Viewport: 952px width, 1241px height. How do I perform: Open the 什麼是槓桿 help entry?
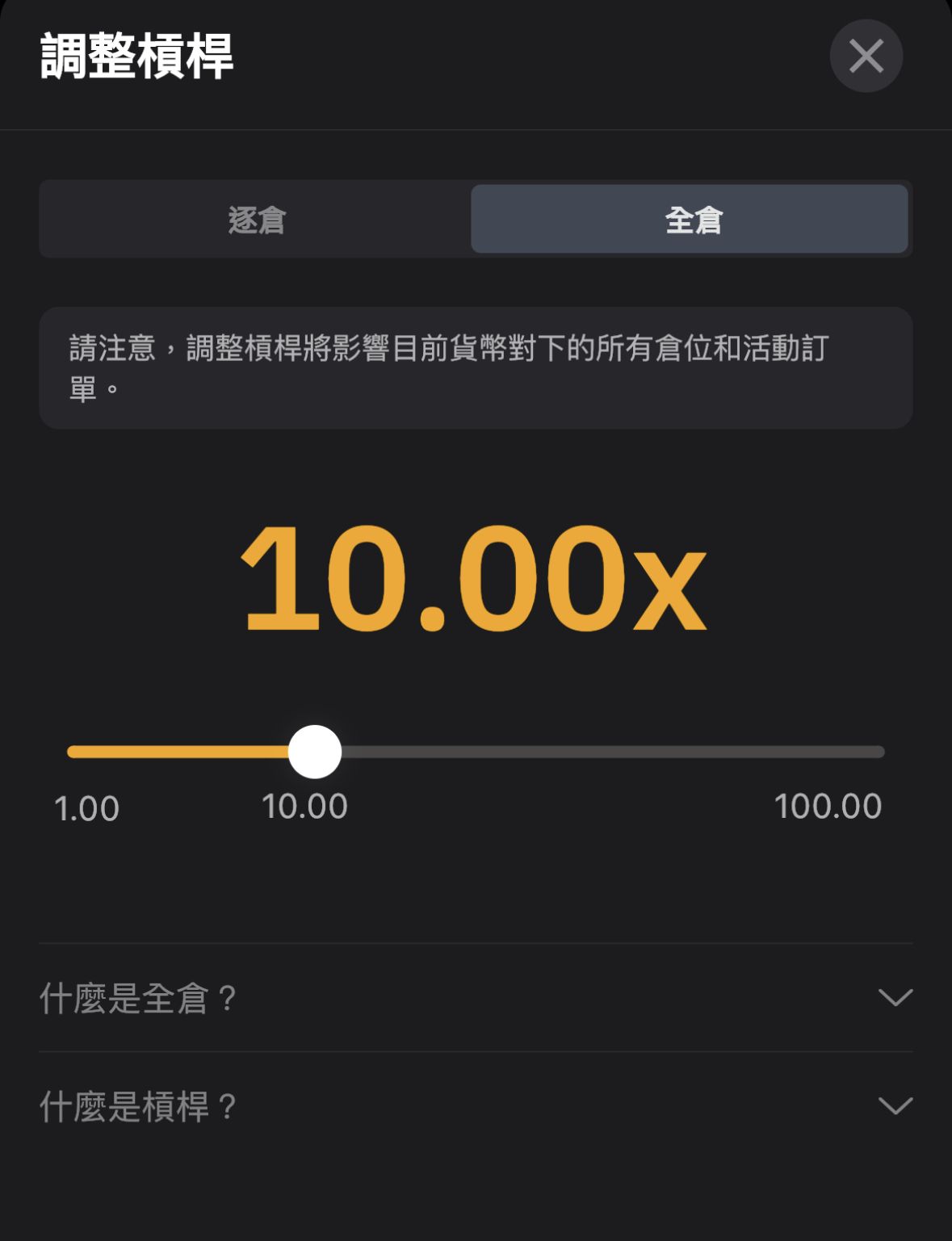click(137, 1108)
